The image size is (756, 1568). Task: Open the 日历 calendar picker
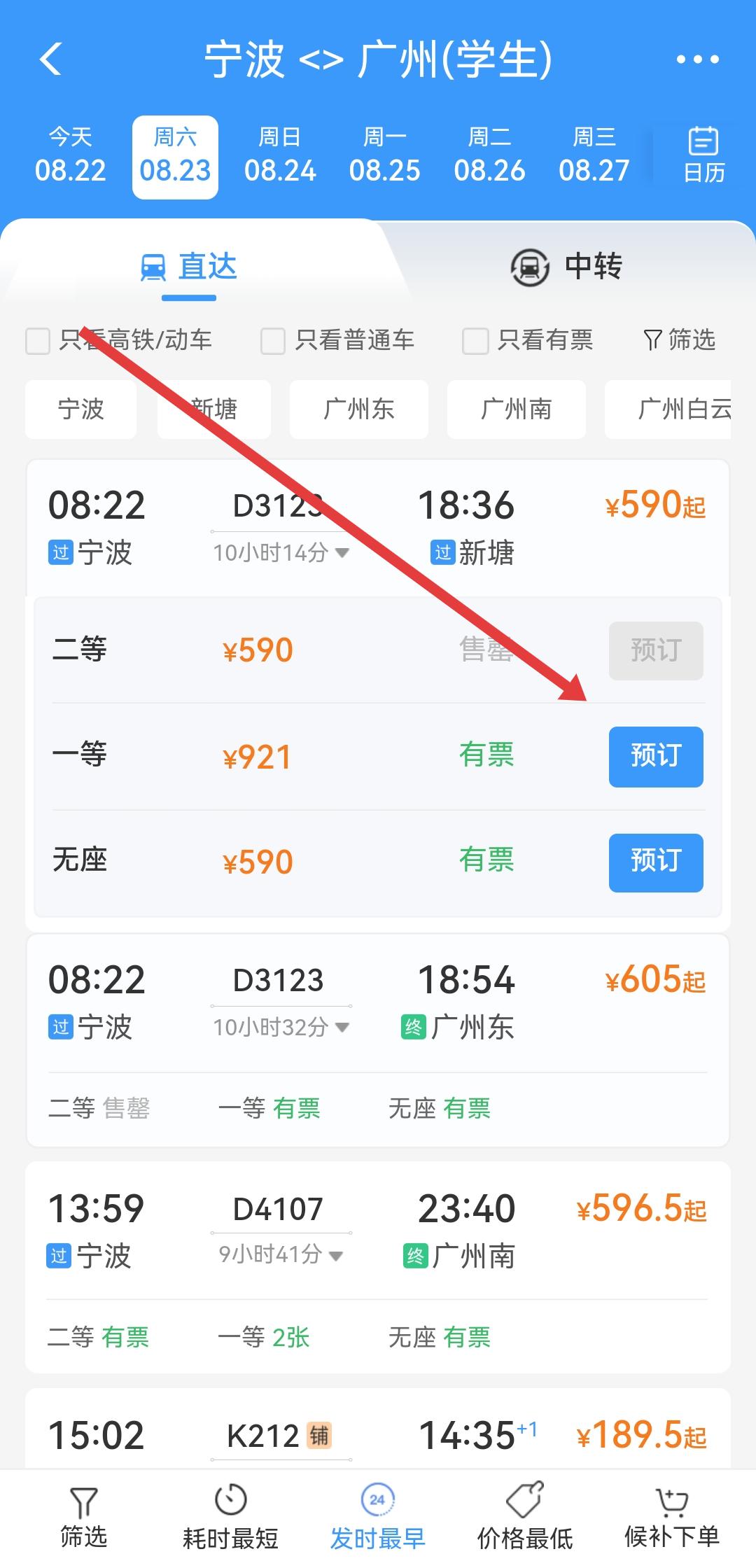point(703,156)
